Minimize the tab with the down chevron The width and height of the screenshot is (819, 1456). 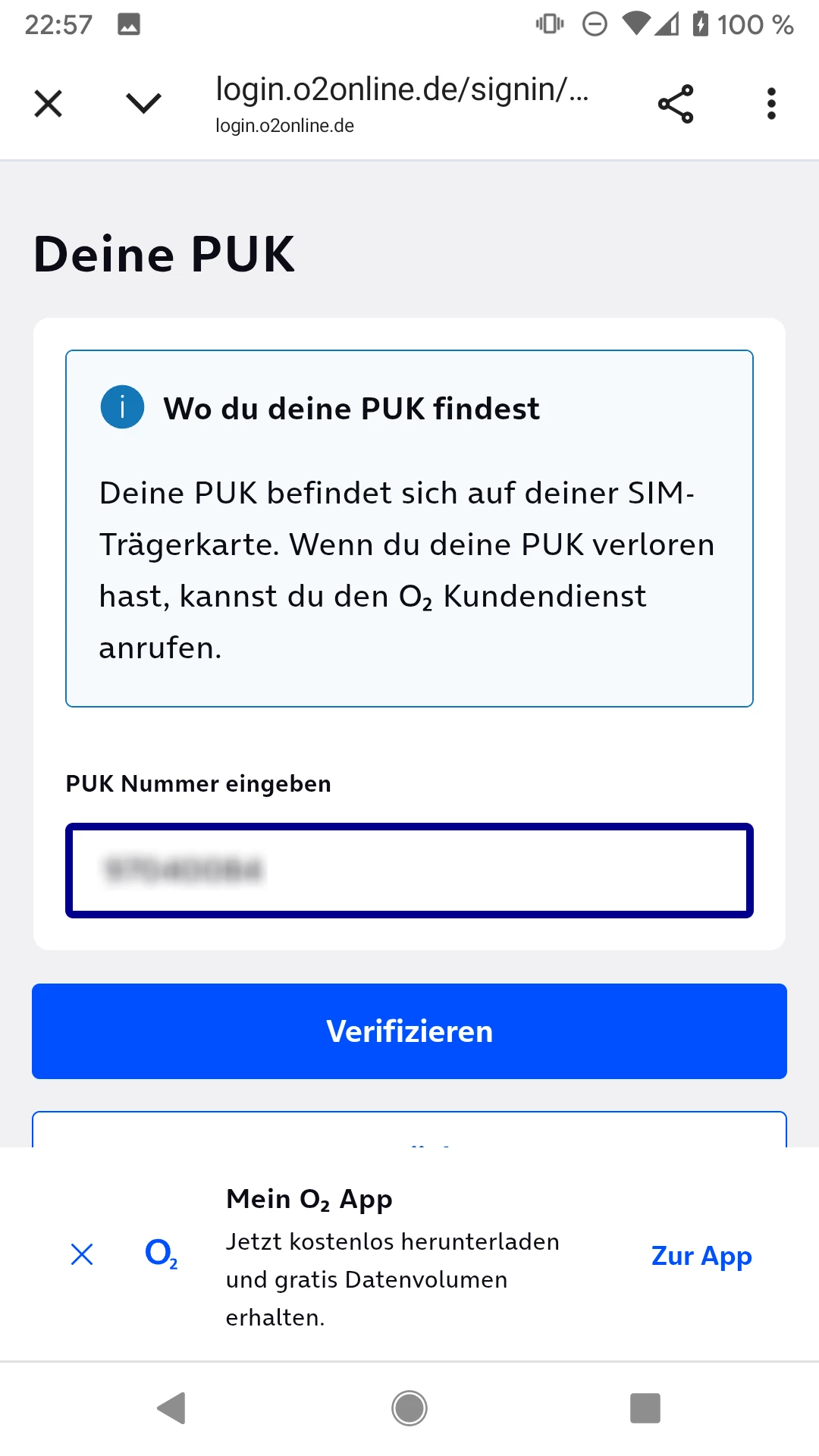pyautogui.click(x=143, y=104)
